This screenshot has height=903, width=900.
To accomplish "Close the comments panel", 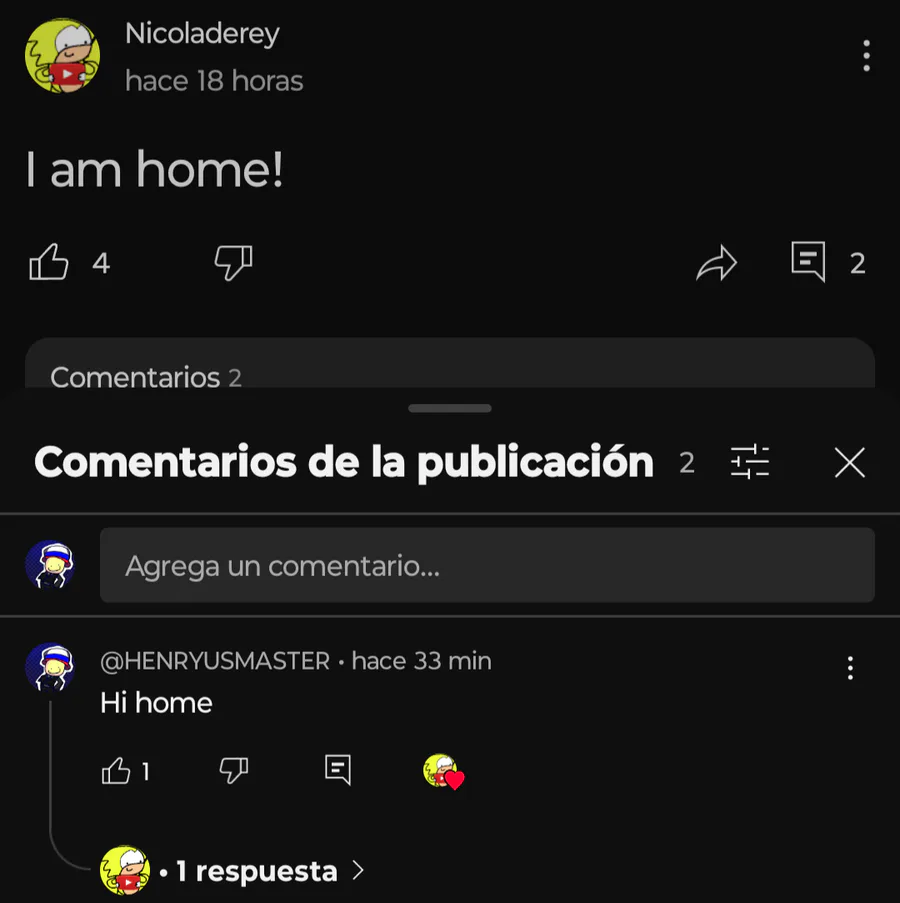I will 849,462.
